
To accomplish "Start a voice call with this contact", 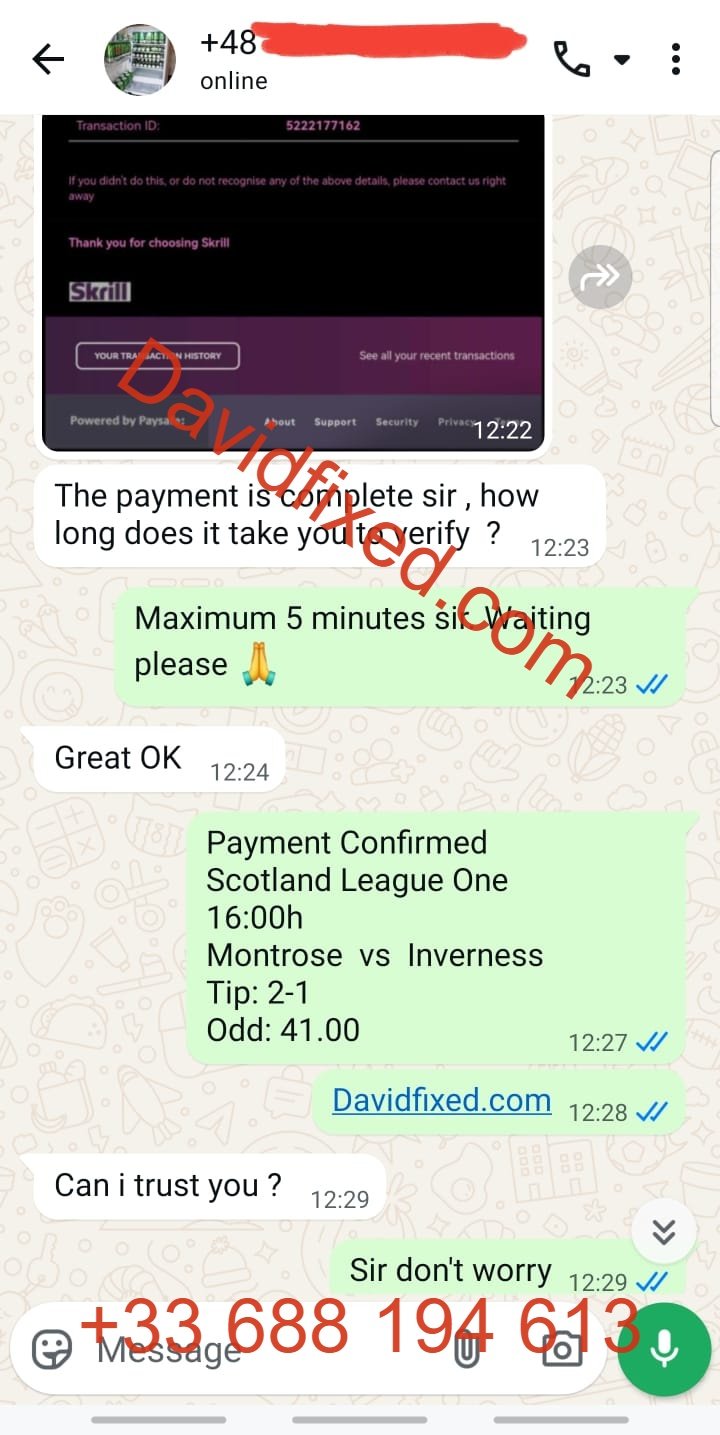I will [x=571, y=60].
